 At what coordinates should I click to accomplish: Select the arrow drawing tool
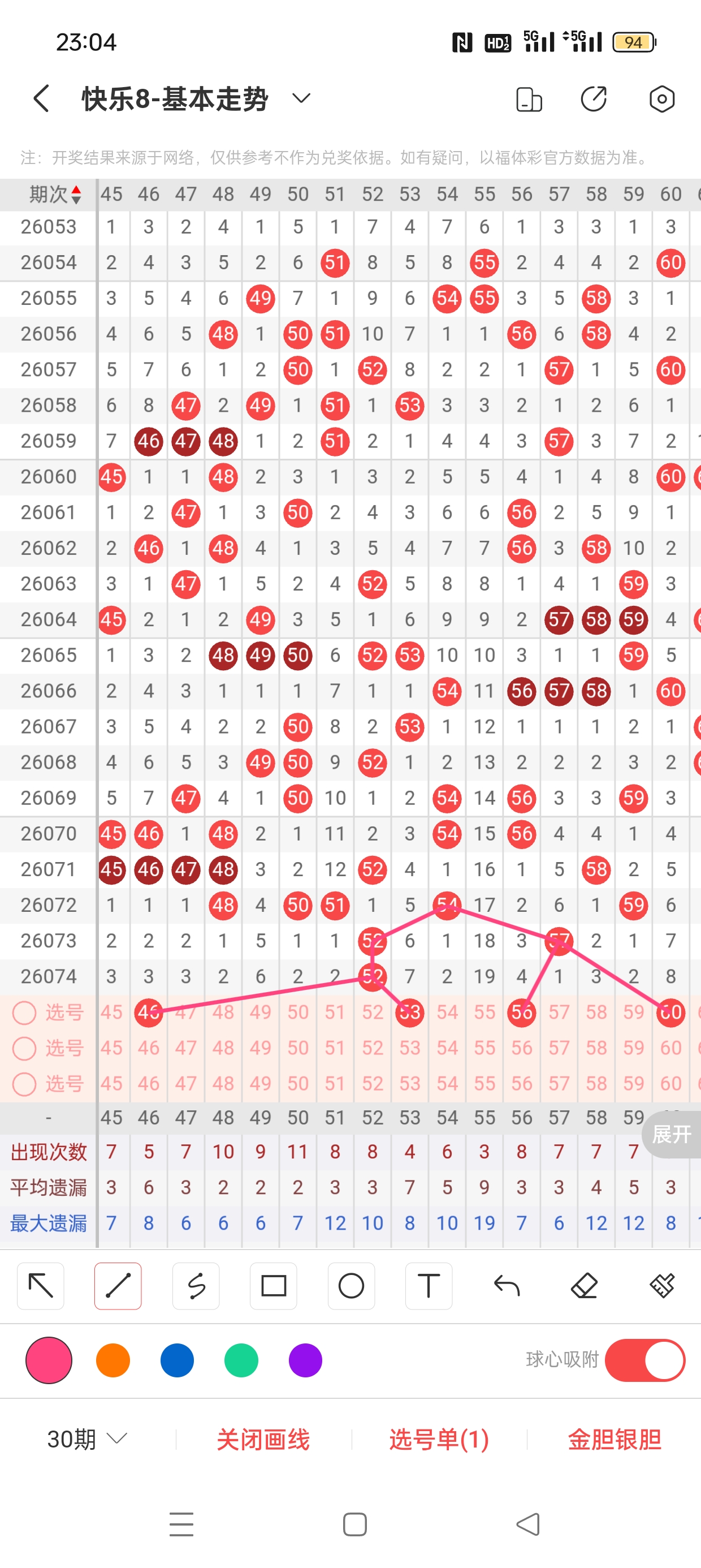point(41,1286)
